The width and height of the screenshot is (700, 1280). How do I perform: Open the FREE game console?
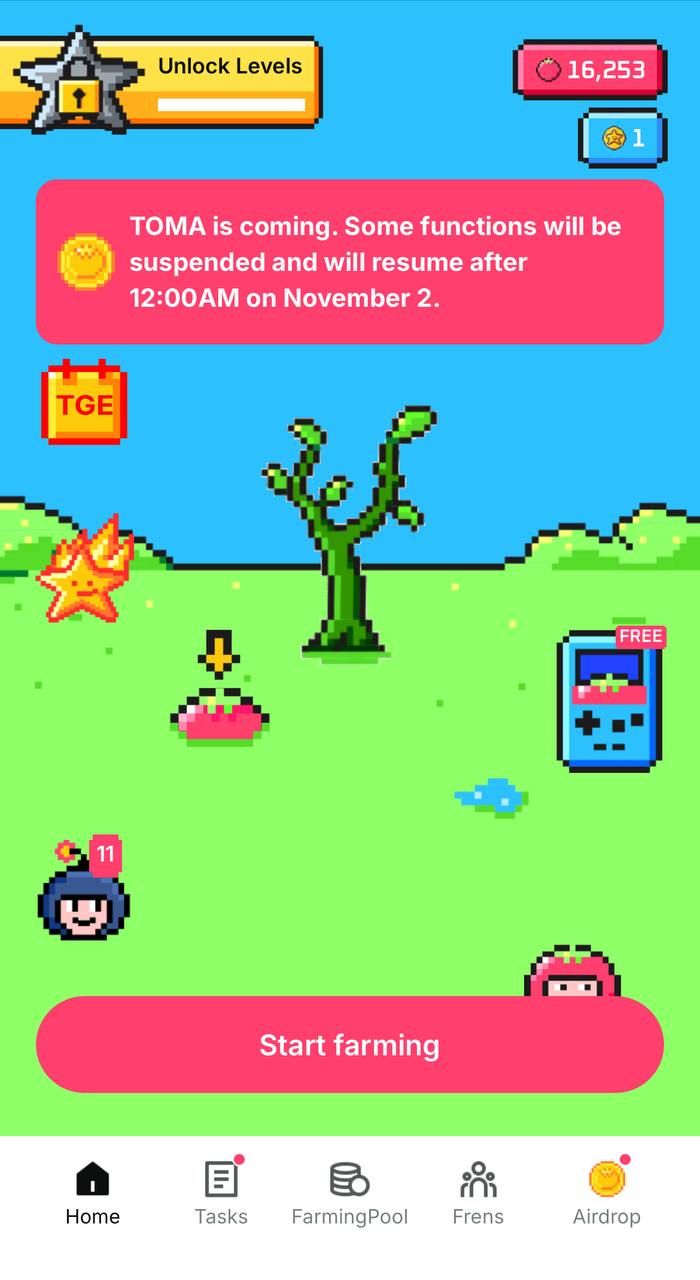point(610,700)
